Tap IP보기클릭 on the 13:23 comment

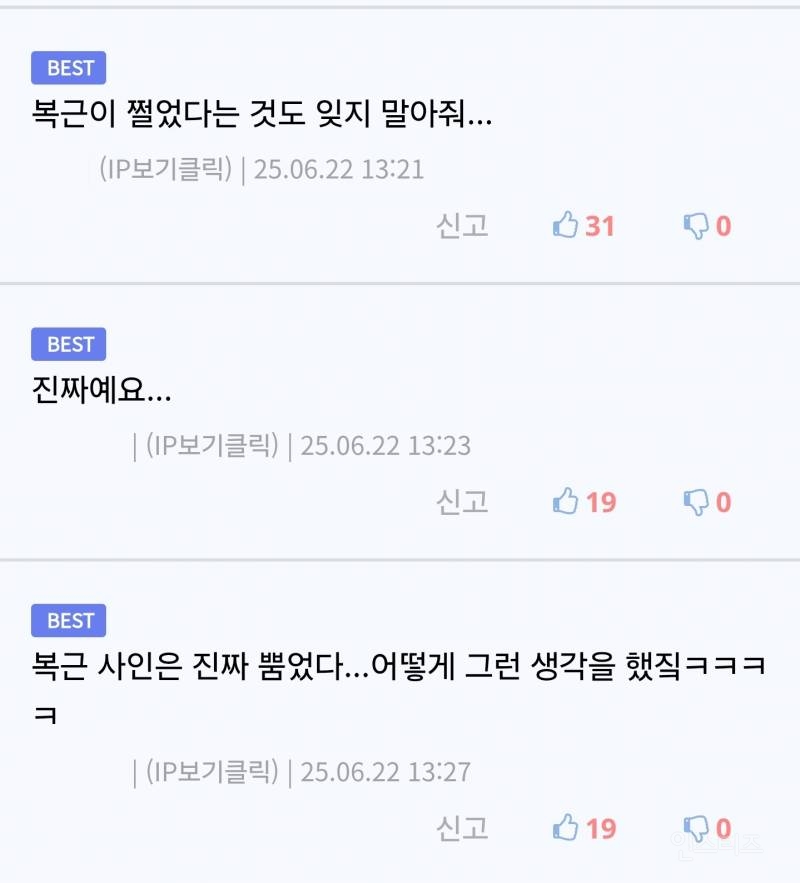(x=212, y=445)
